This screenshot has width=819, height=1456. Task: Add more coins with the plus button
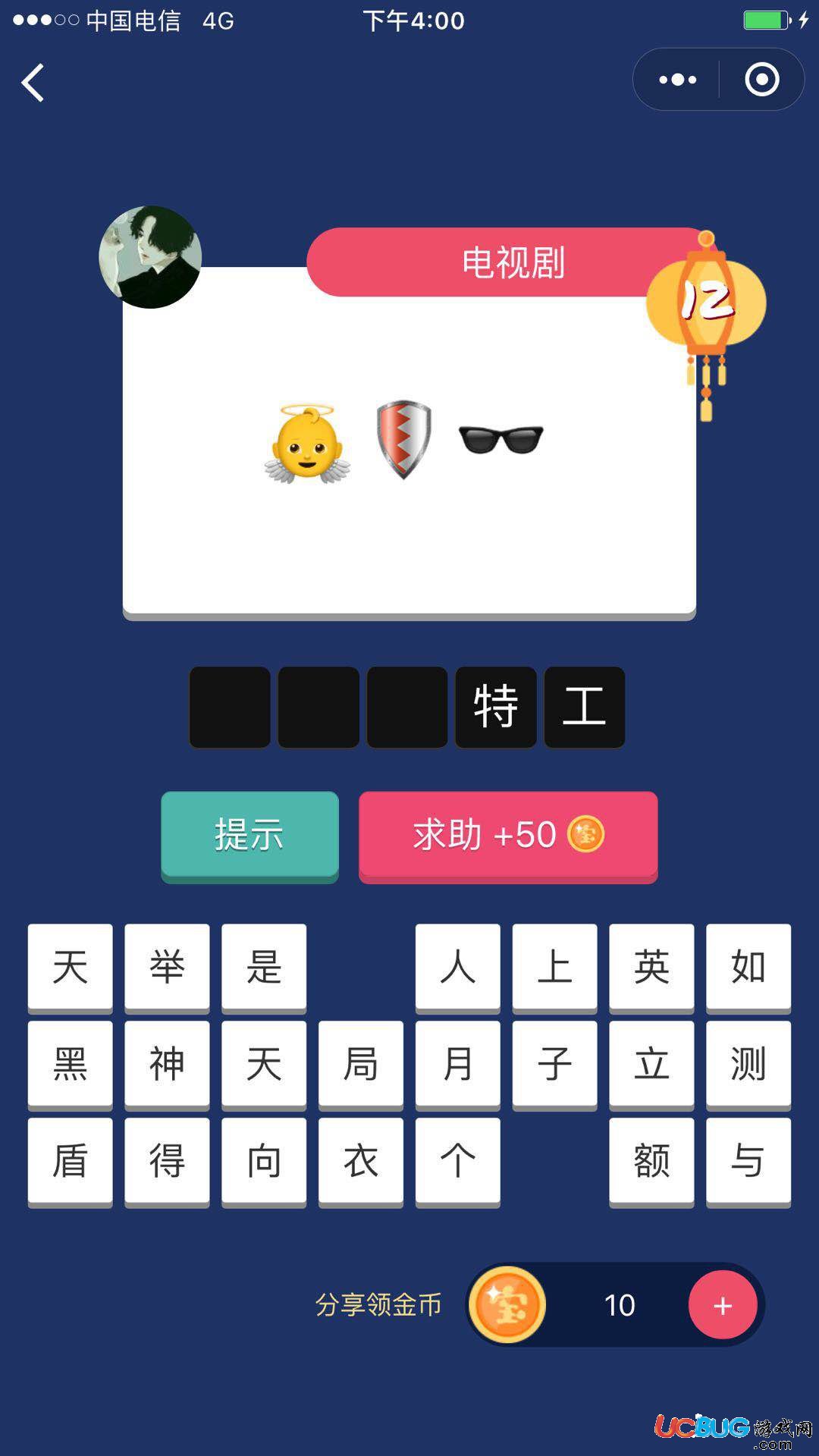pyautogui.click(x=722, y=1305)
